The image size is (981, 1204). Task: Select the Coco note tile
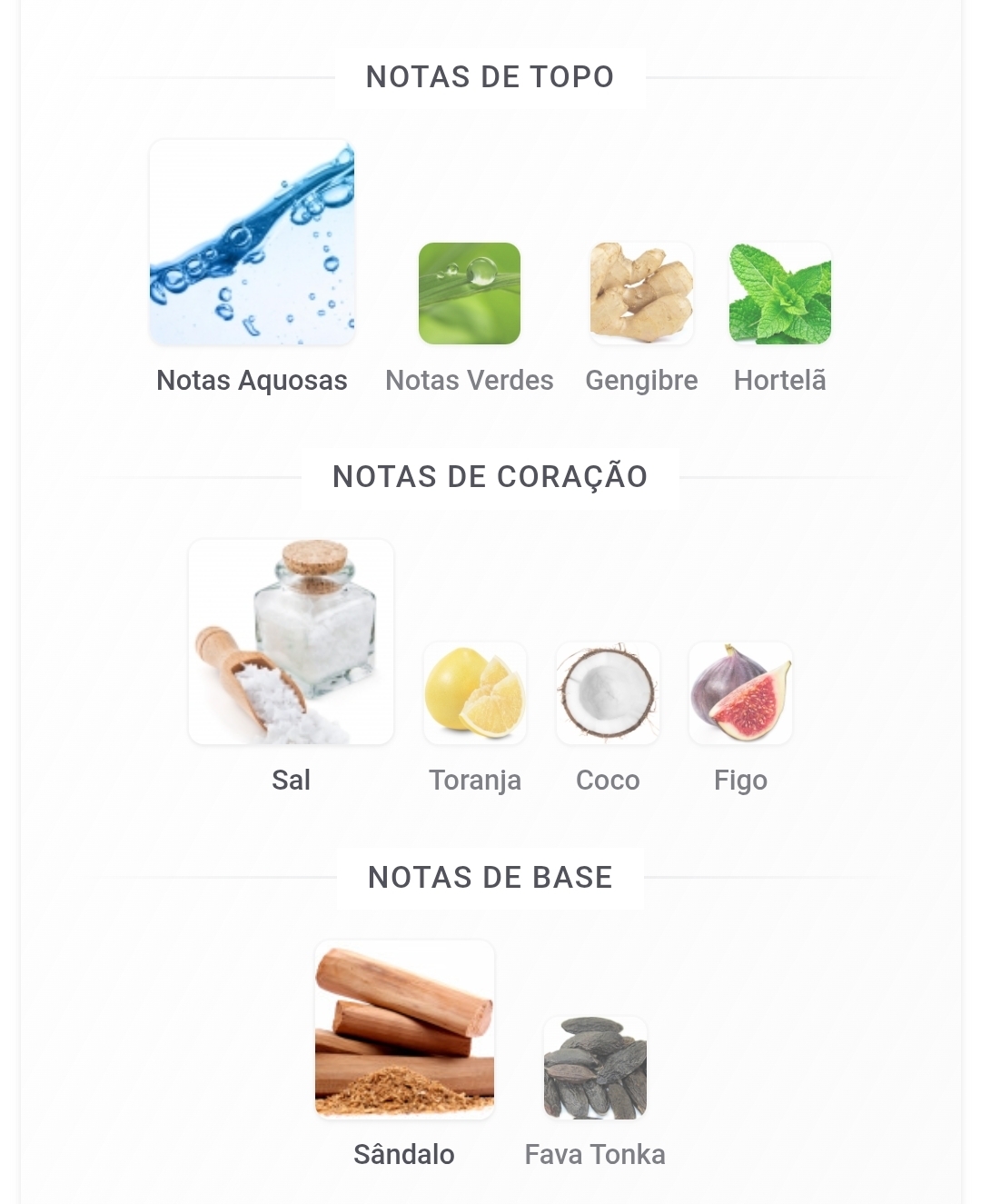click(608, 693)
